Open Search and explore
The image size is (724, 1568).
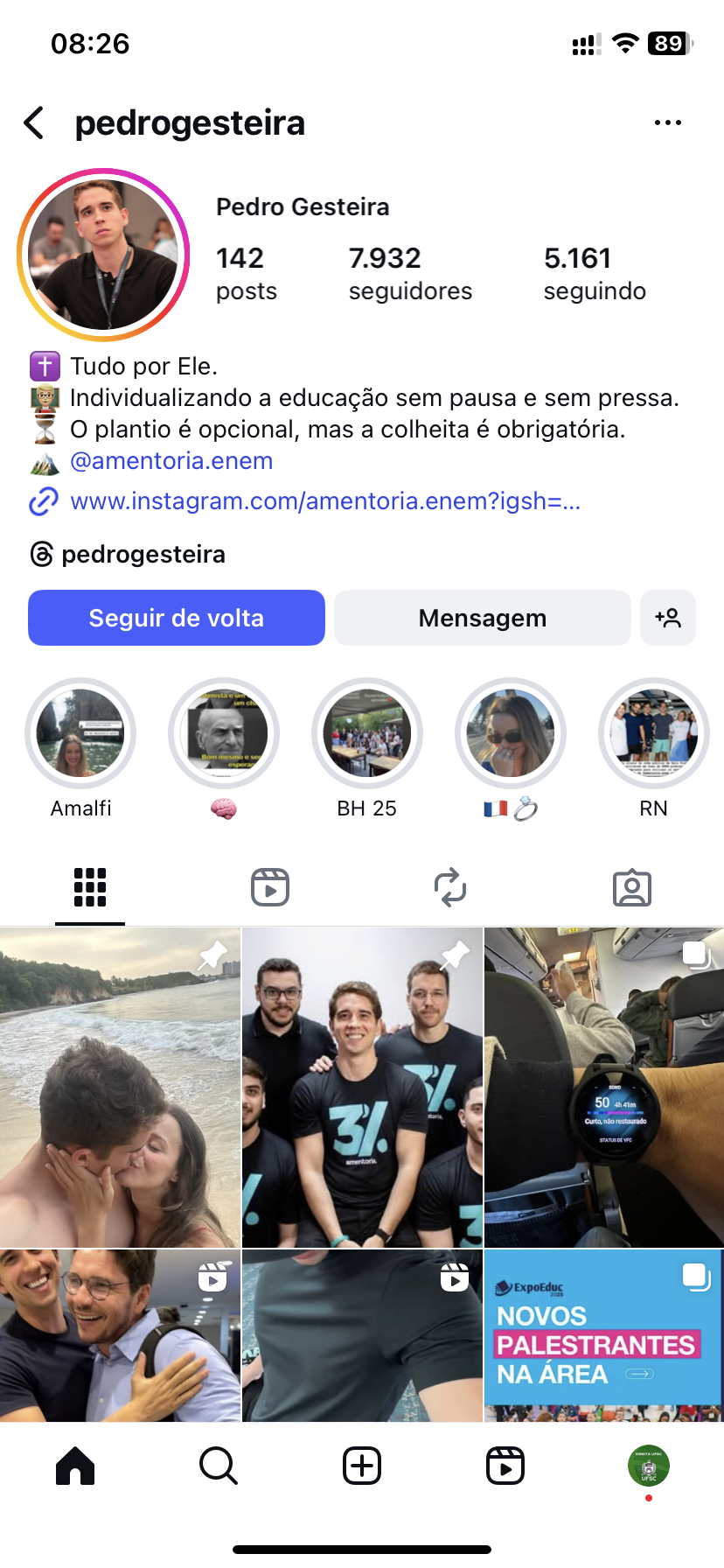tap(218, 1465)
